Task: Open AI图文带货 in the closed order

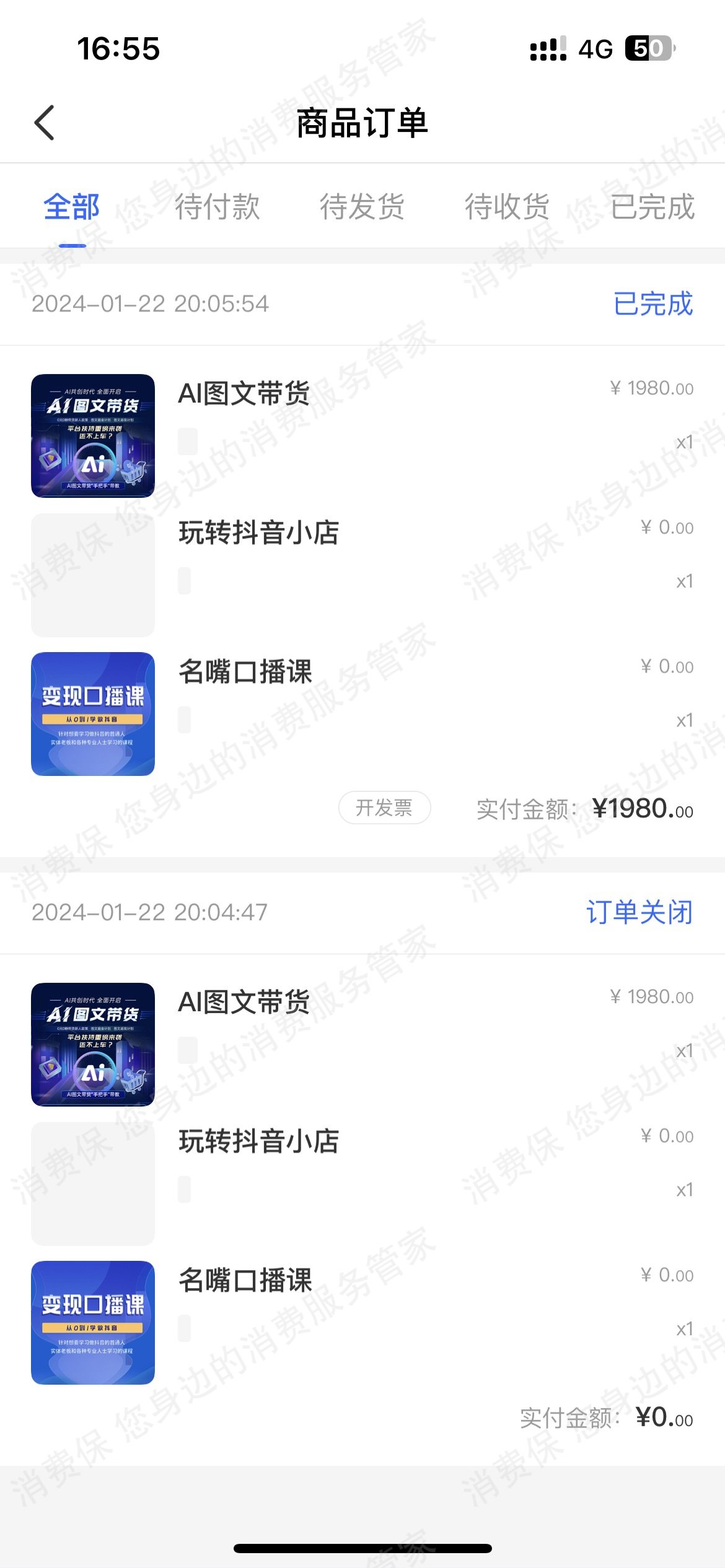Action: (x=244, y=1003)
